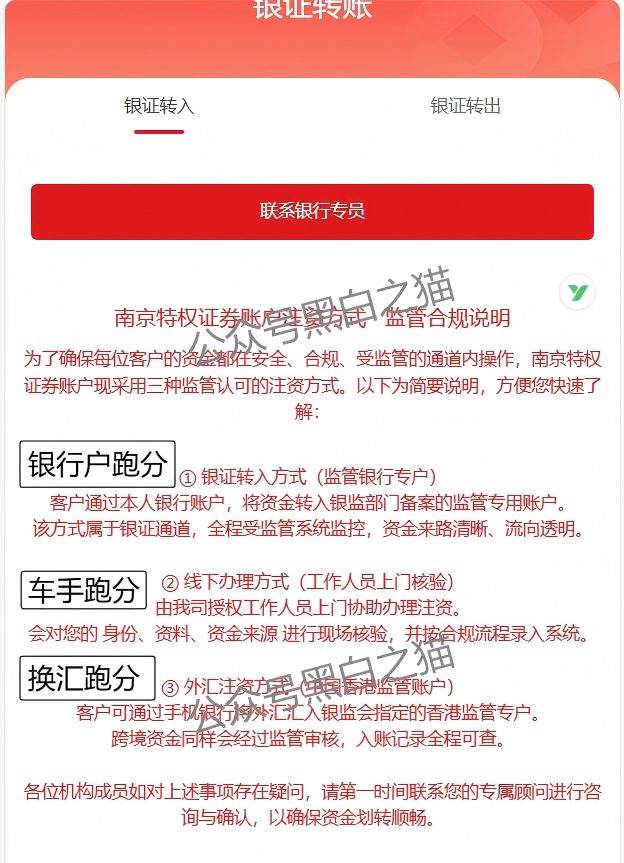The image size is (624, 863).
Task: Tap the 联系银行专员 button
Action: [x=312, y=211]
